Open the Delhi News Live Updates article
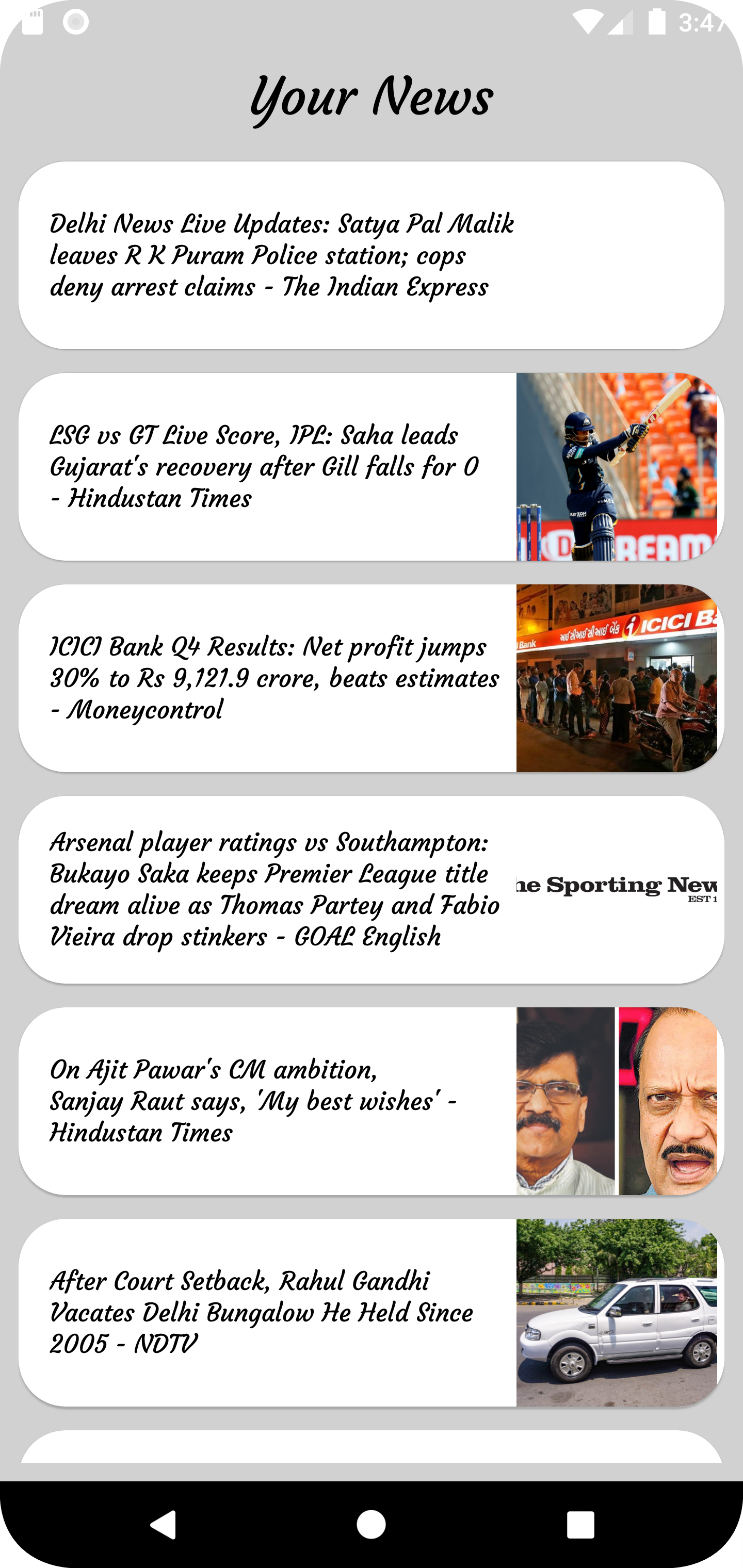The width and height of the screenshot is (743, 1568). [281, 256]
